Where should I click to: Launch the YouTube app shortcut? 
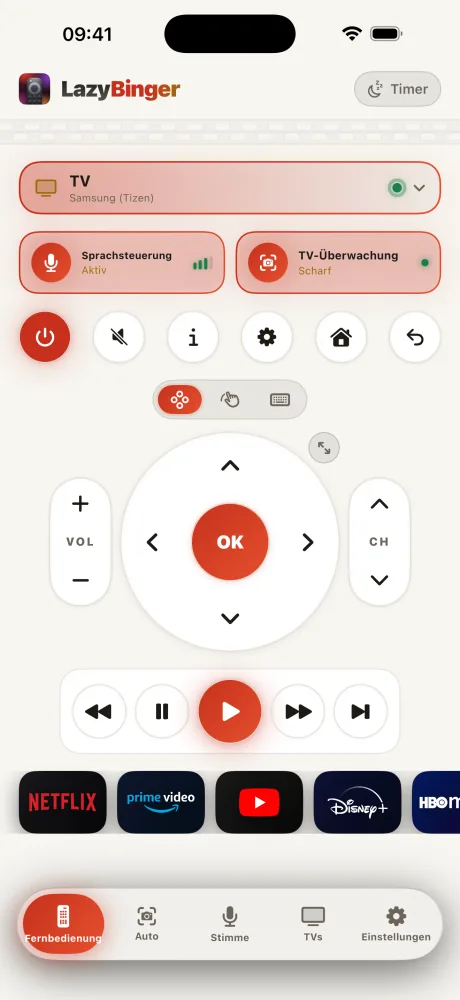(x=259, y=802)
